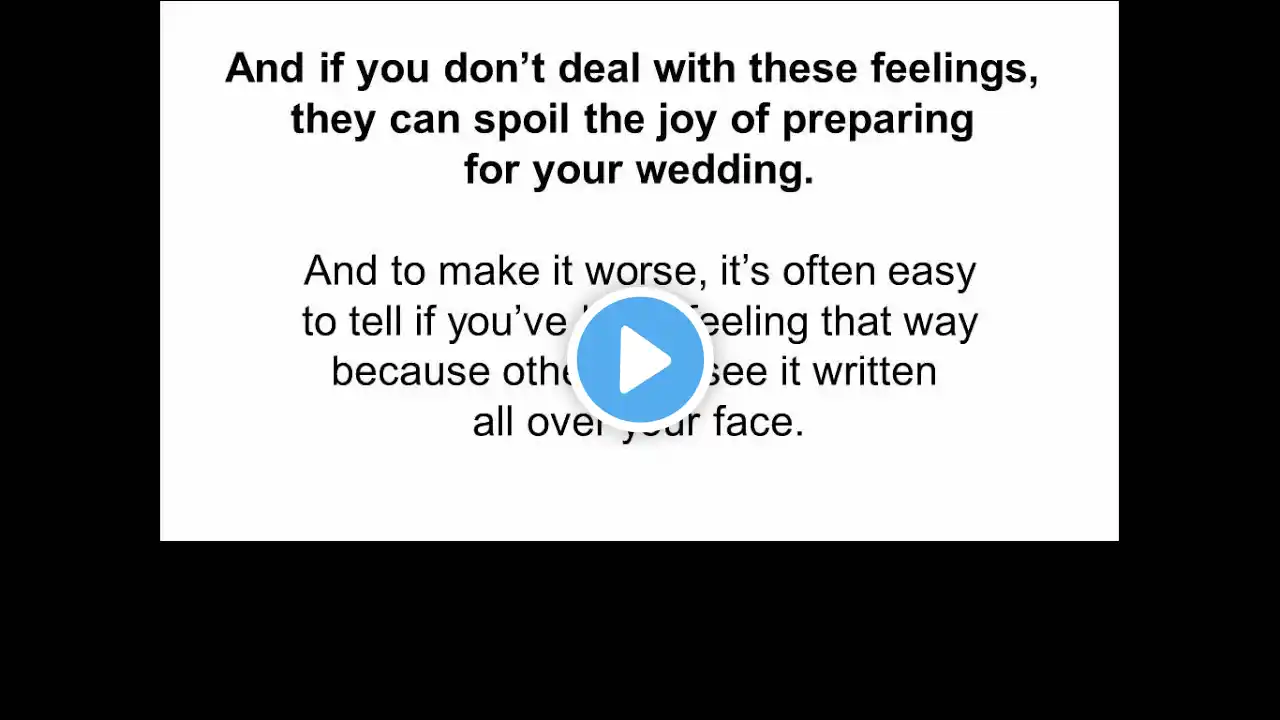The width and height of the screenshot is (1280, 720).
Task: Play the video with the blue button
Action: pos(640,360)
